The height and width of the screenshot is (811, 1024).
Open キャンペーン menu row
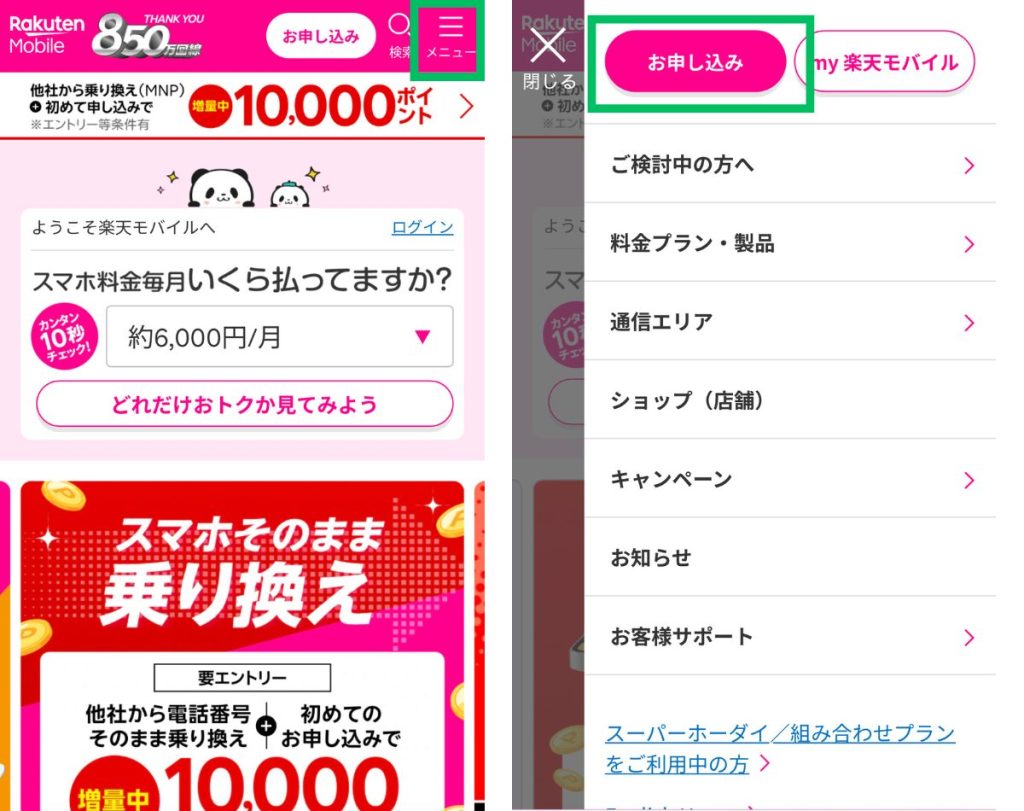click(x=790, y=479)
